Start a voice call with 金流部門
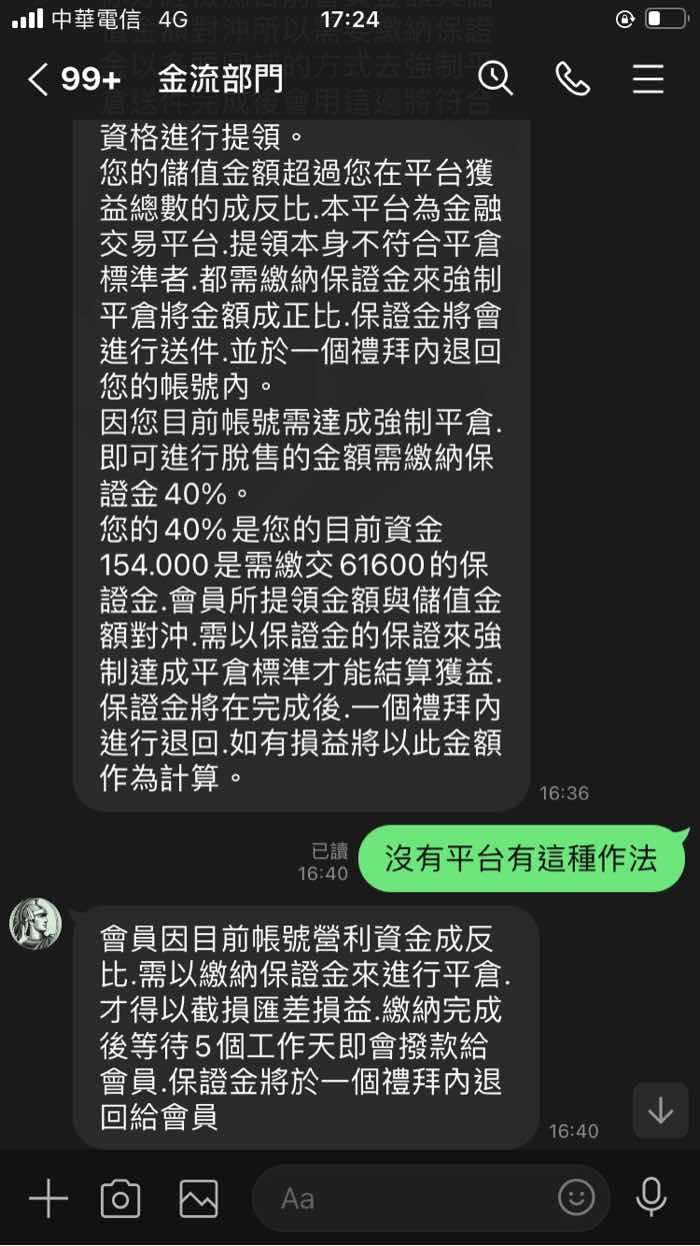The height and width of the screenshot is (1246, 700). point(572,79)
